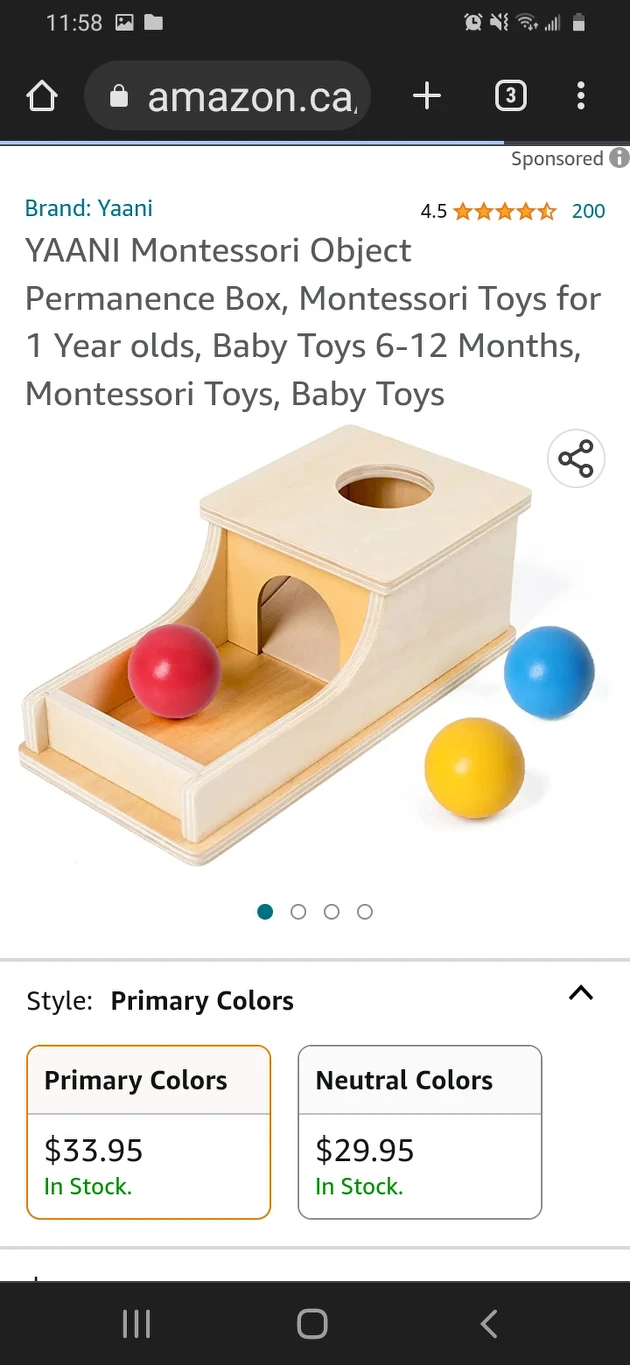Select the Primary Colors style
This screenshot has height=1365, width=630.
coord(148,1132)
